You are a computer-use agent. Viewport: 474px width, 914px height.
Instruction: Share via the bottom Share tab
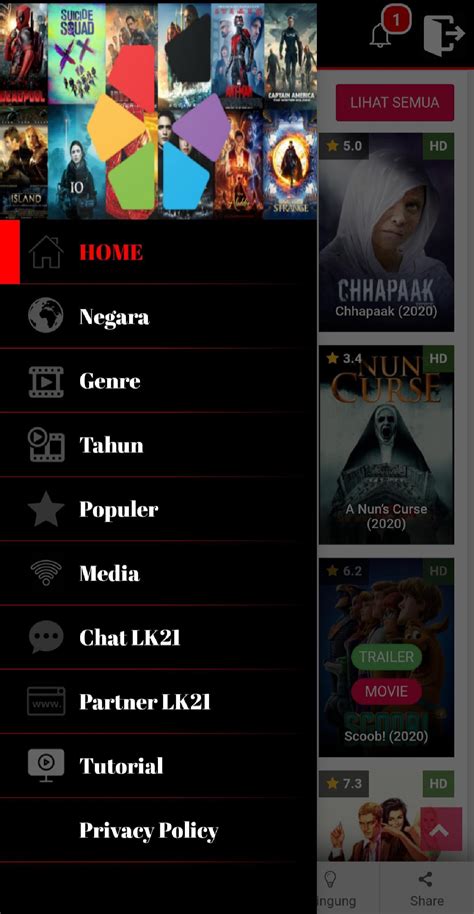(427, 888)
